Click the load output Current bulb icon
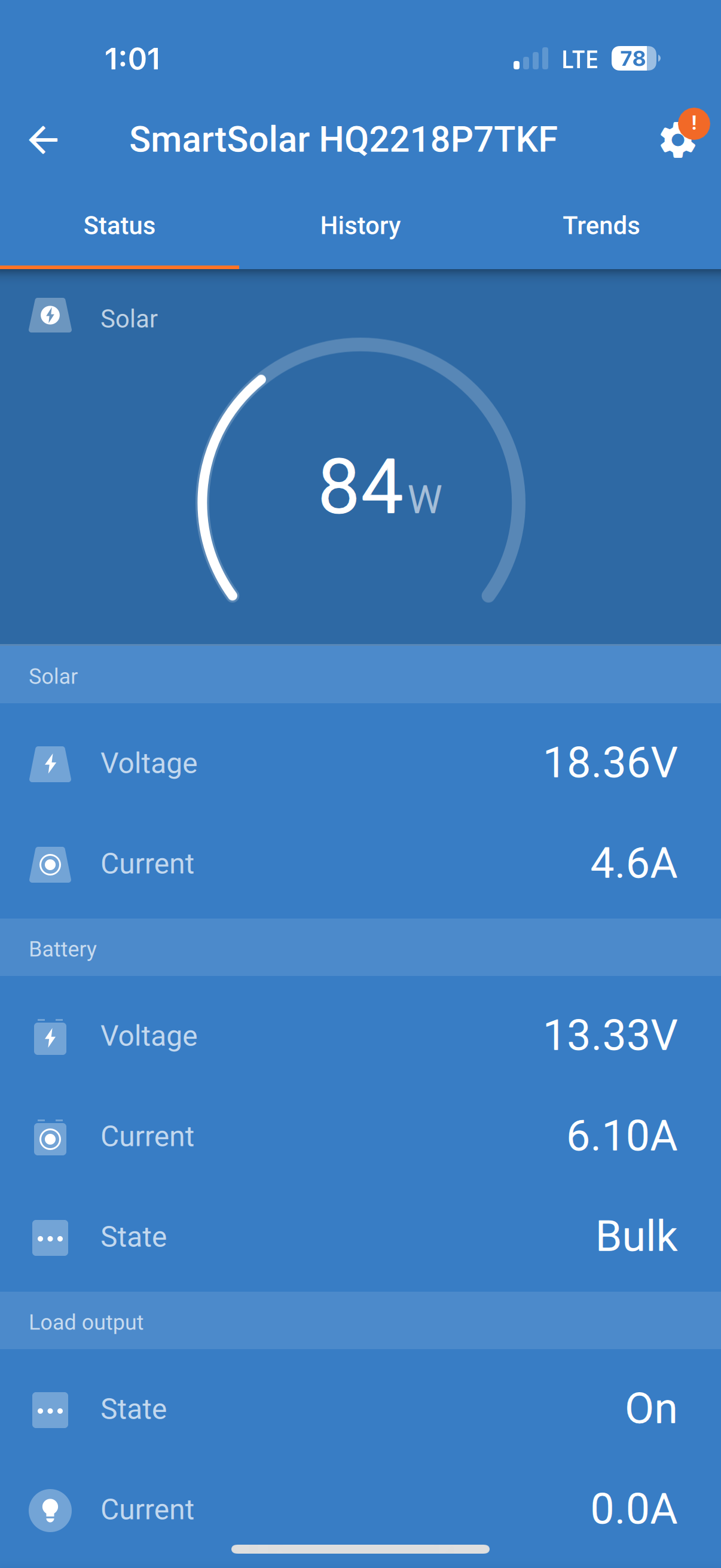 [x=50, y=1509]
